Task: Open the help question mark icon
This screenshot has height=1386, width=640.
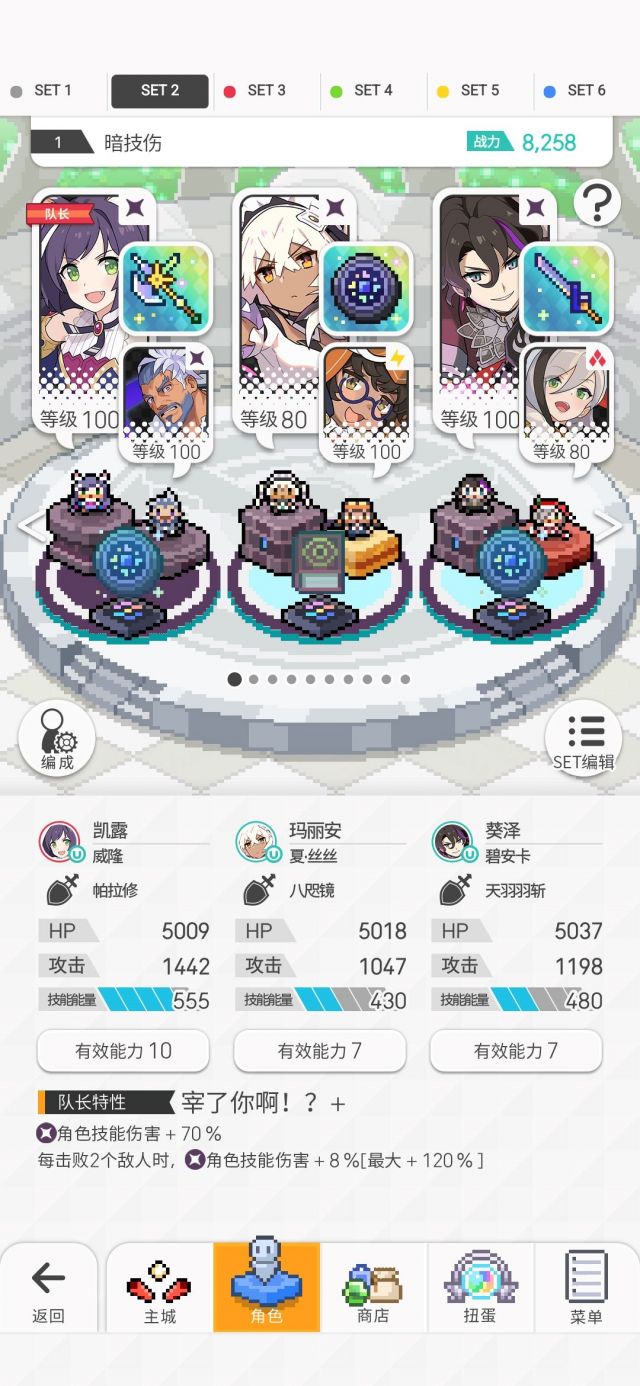Action: click(x=597, y=204)
